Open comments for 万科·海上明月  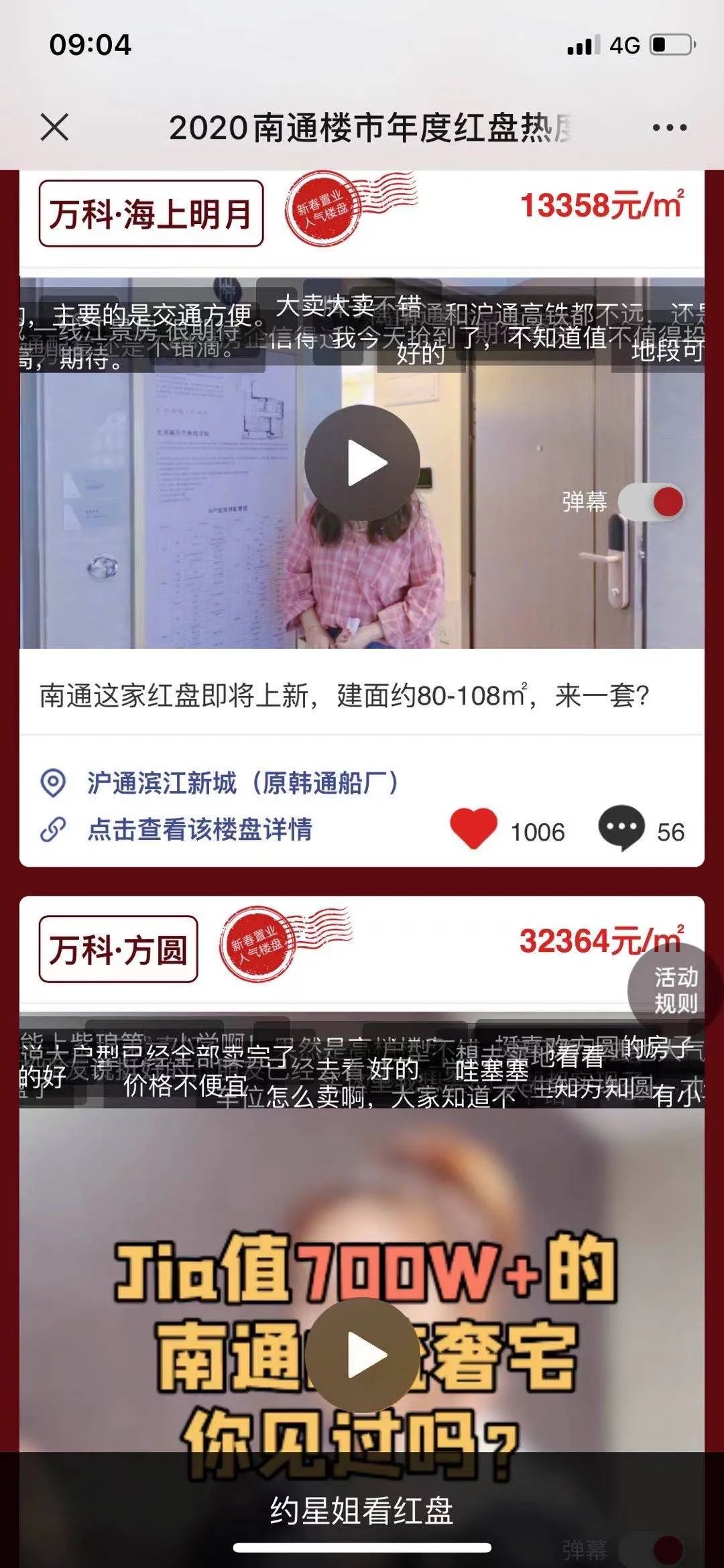(x=621, y=829)
